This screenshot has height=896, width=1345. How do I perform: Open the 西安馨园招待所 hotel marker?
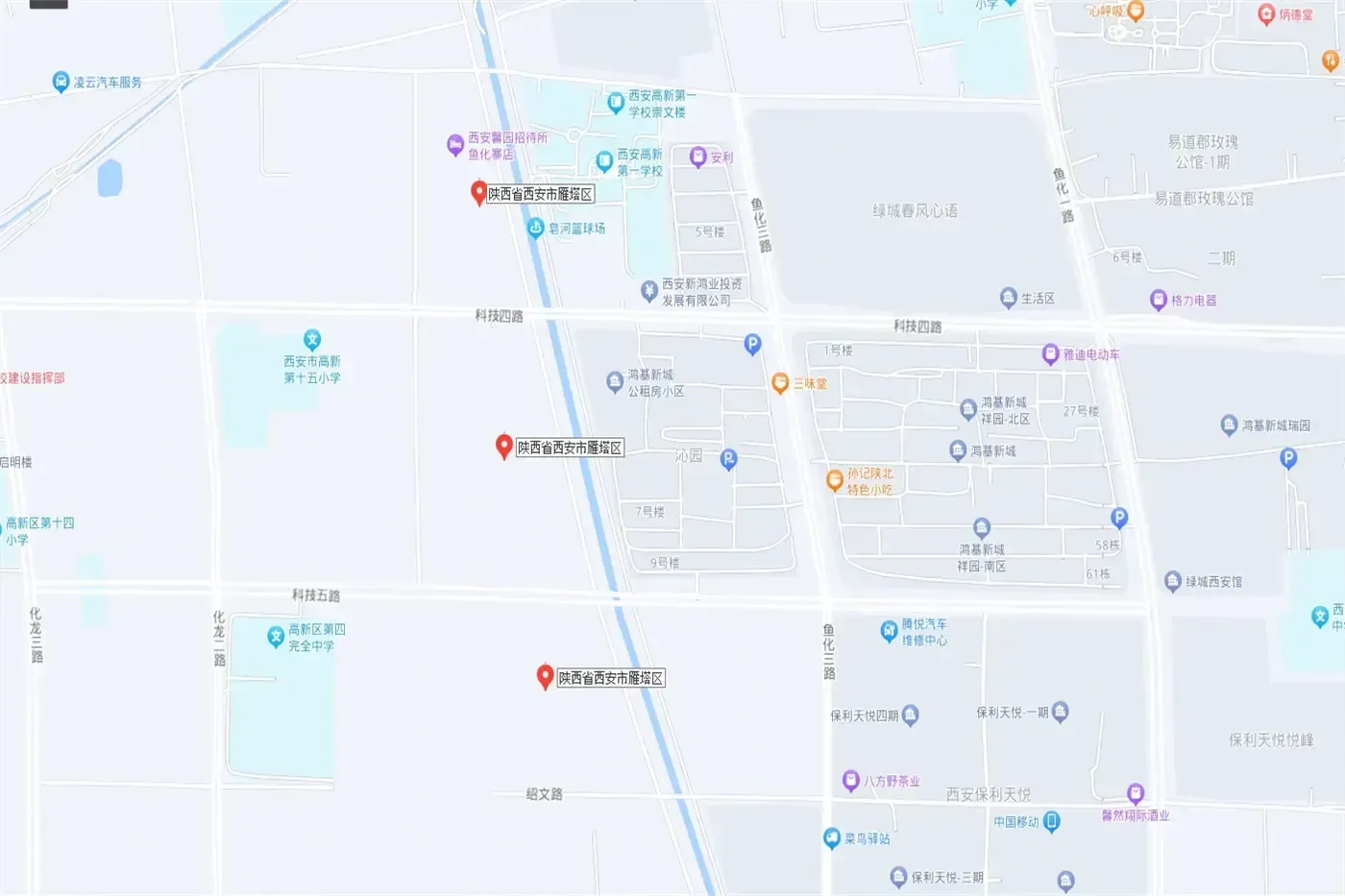click(455, 145)
